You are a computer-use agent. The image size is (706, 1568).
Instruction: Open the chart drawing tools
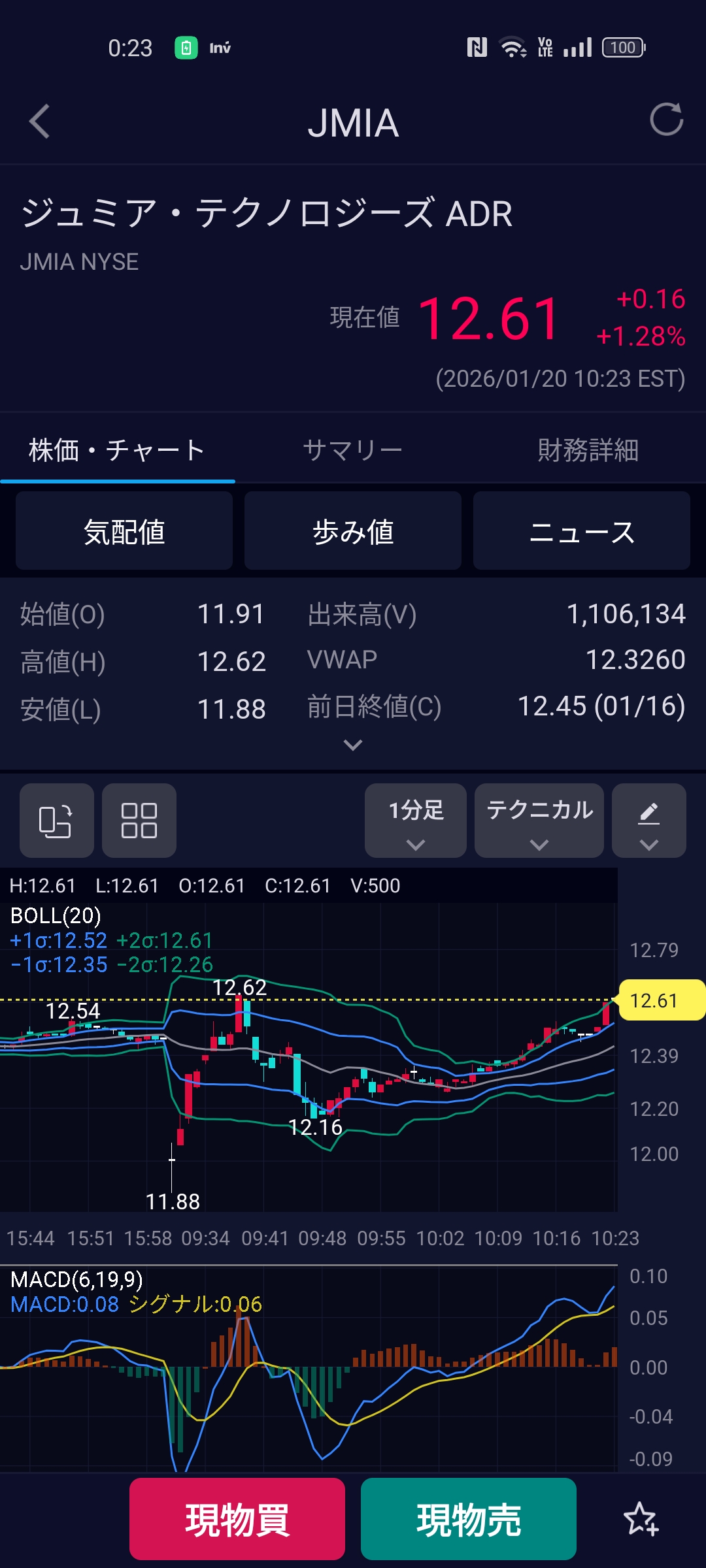tap(648, 821)
